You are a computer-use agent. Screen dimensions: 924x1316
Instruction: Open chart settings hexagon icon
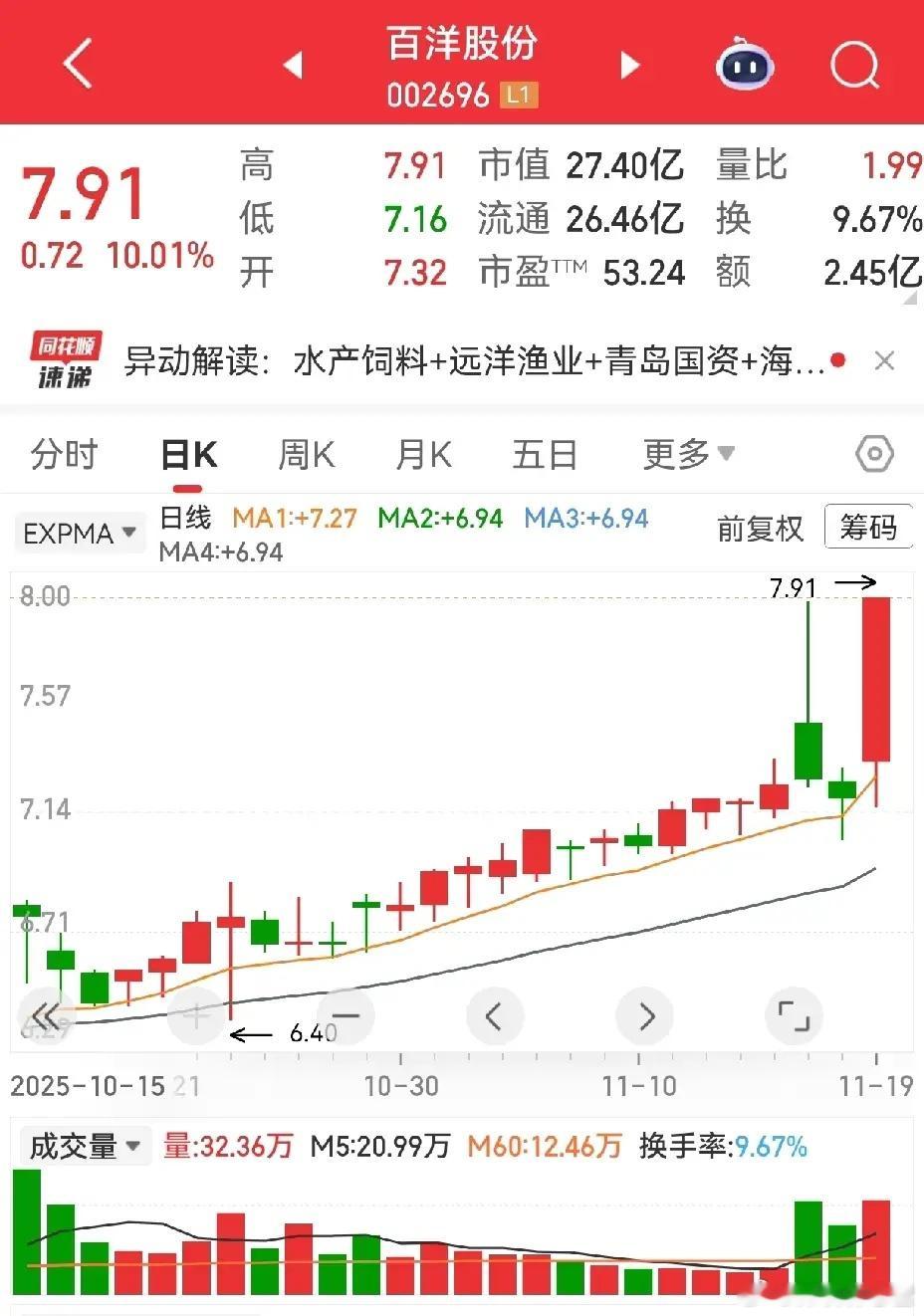(874, 455)
